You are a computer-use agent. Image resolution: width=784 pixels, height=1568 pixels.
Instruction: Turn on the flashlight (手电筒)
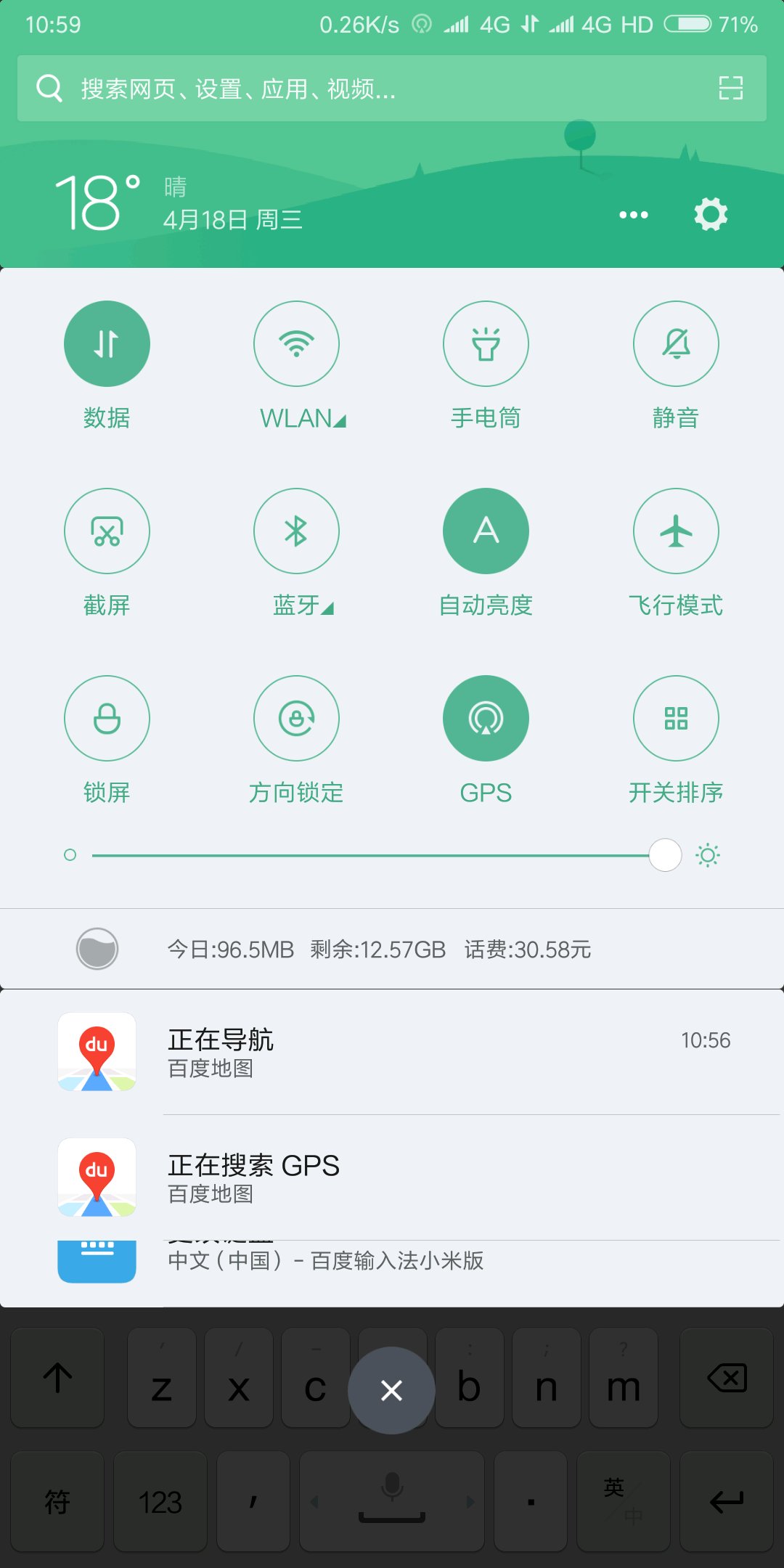[x=486, y=343]
